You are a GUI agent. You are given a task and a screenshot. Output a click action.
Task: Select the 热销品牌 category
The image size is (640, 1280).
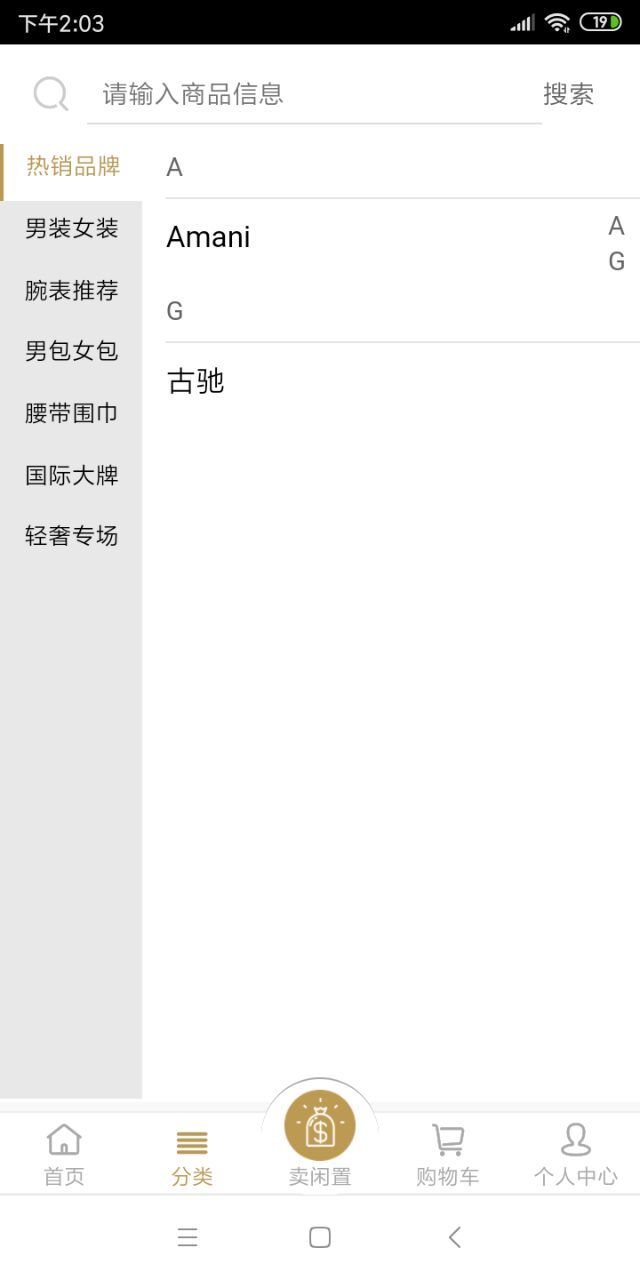tap(72, 166)
